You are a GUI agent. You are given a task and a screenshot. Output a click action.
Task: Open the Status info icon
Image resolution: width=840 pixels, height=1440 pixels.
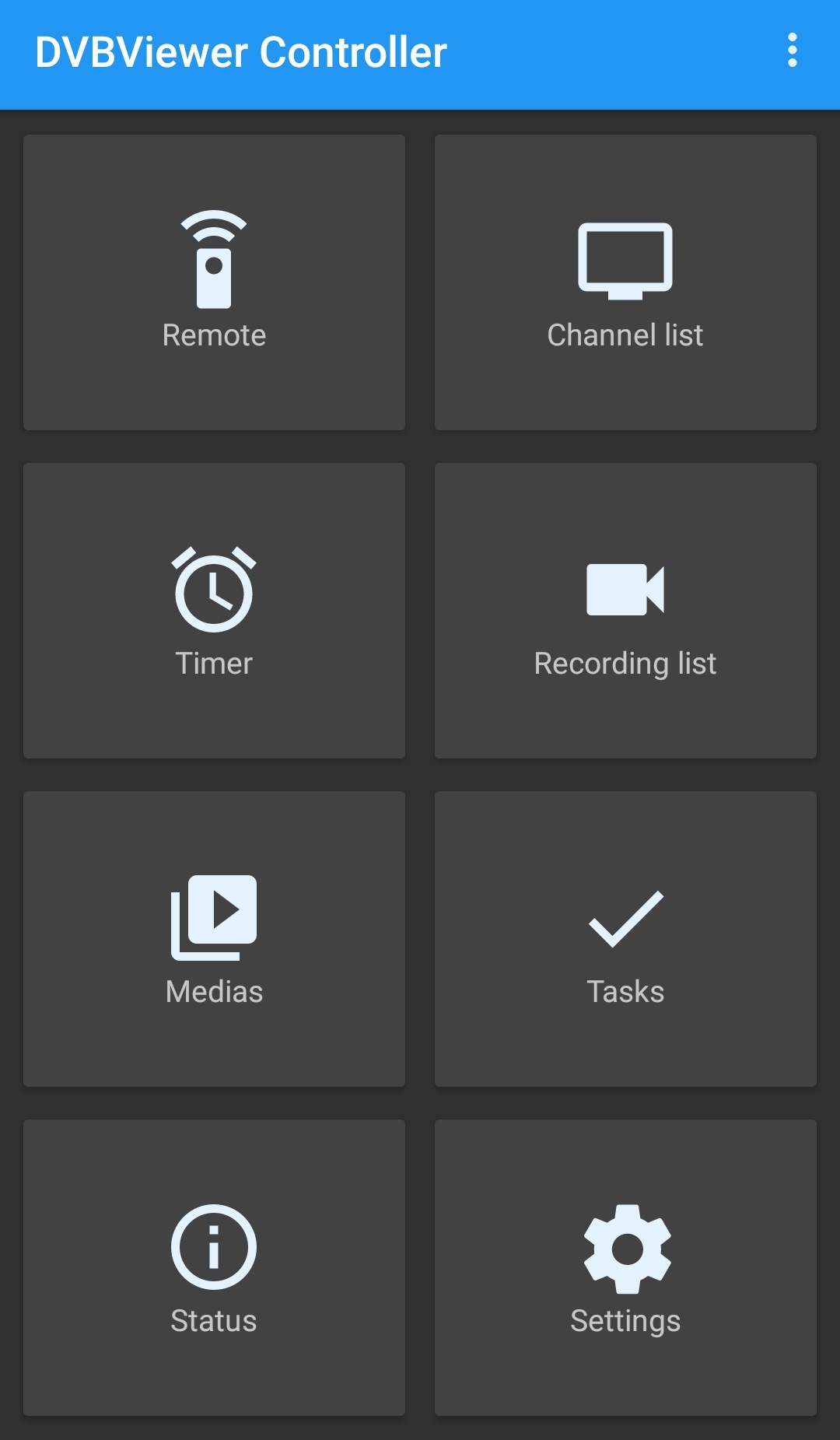point(214,1246)
